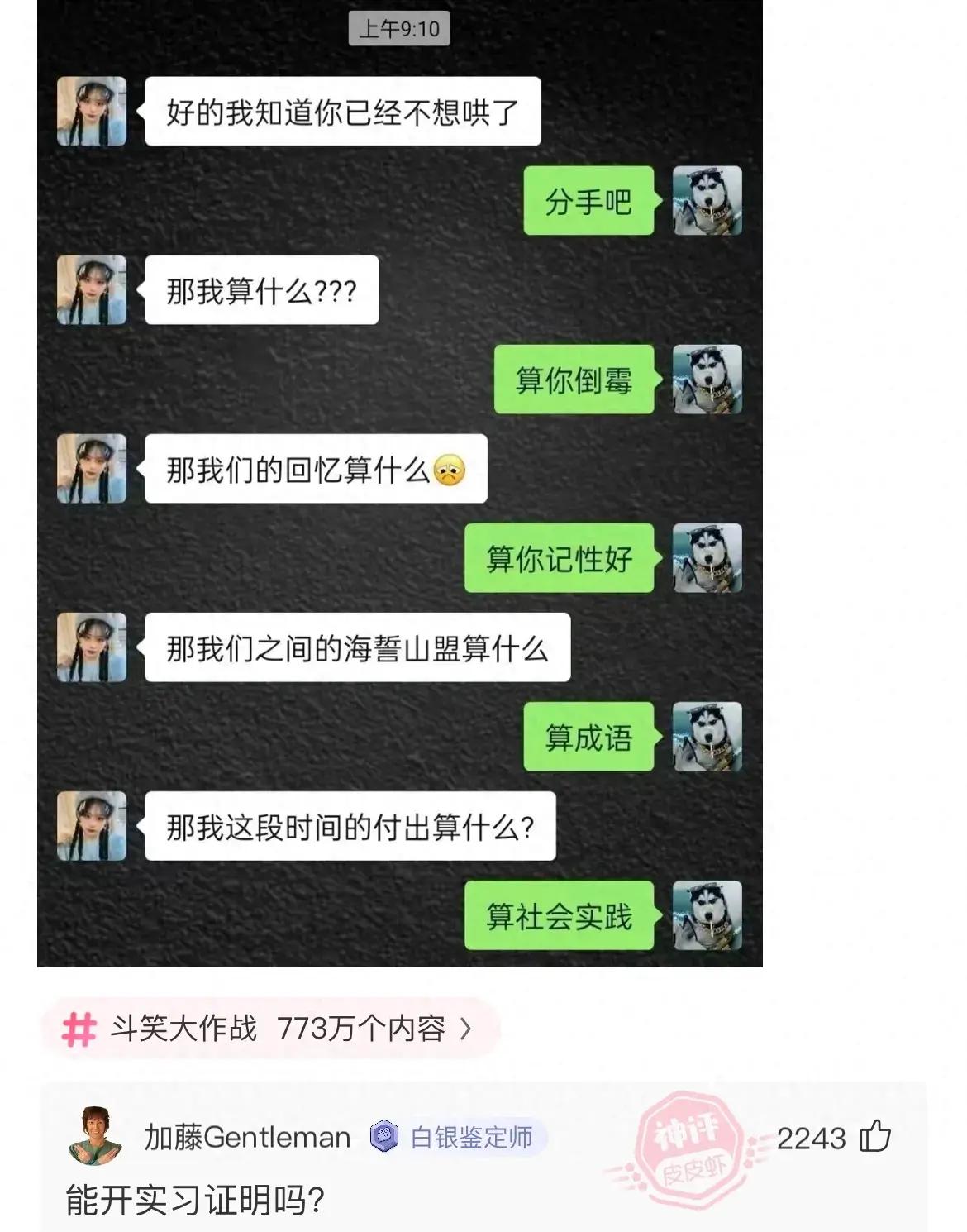The image size is (967, 1232).
Task: Open the 斗笑大作战 hashtag topic
Action: [269, 1029]
